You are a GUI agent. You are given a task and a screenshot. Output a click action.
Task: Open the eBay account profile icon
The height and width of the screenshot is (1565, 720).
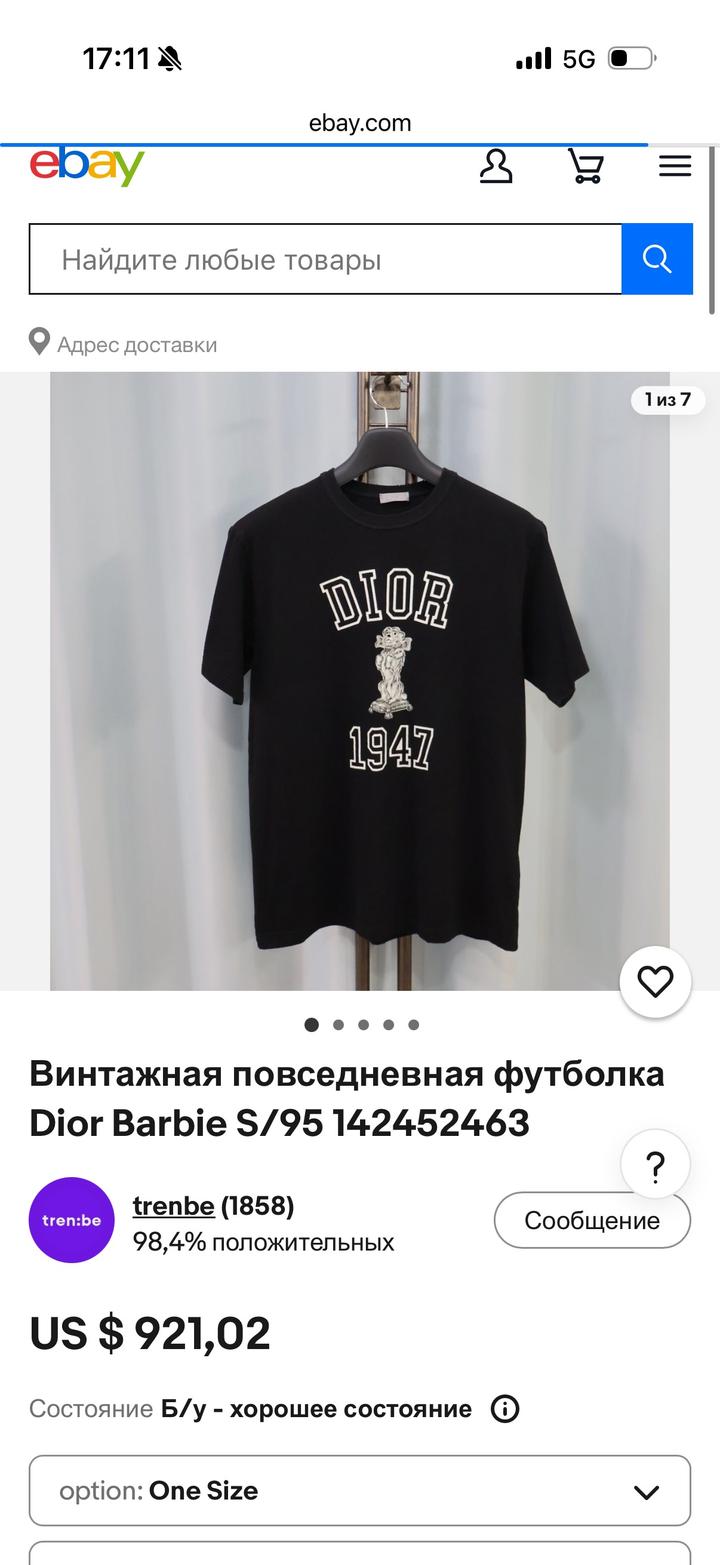[496, 166]
